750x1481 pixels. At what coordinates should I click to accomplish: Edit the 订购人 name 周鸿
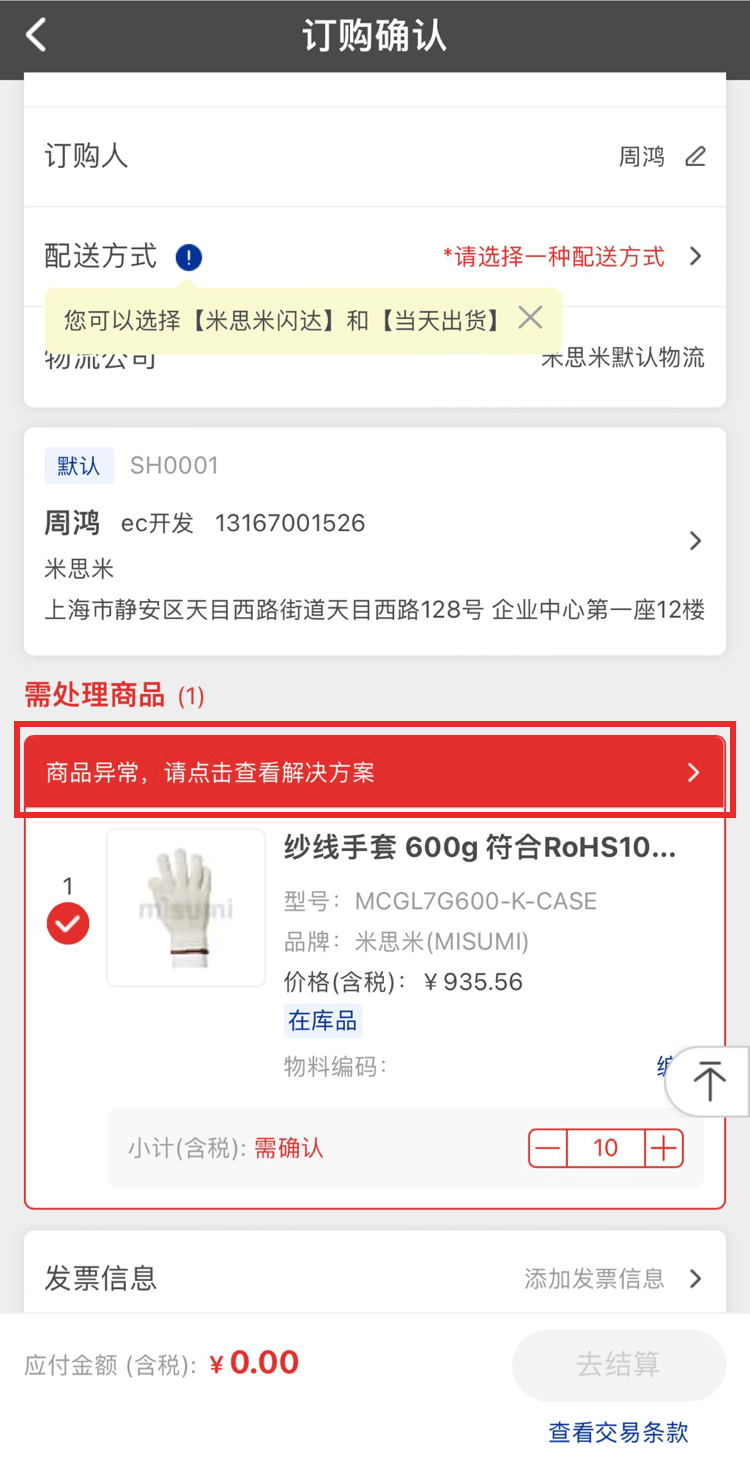(x=695, y=157)
